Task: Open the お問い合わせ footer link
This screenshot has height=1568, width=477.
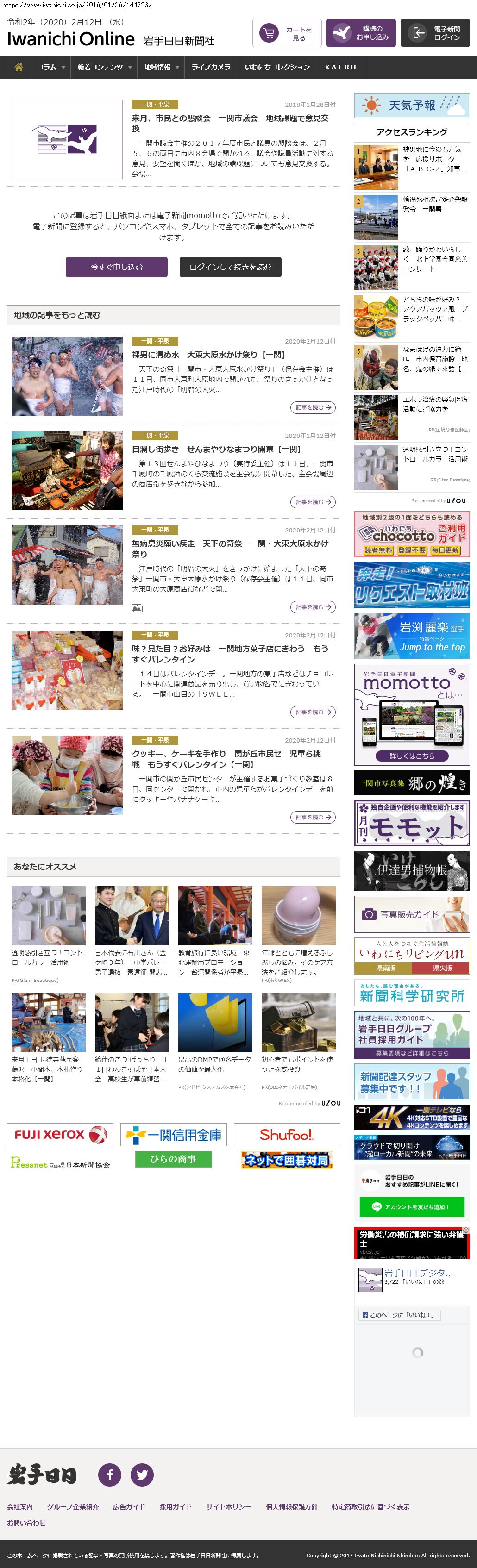Action: pos(26,1522)
